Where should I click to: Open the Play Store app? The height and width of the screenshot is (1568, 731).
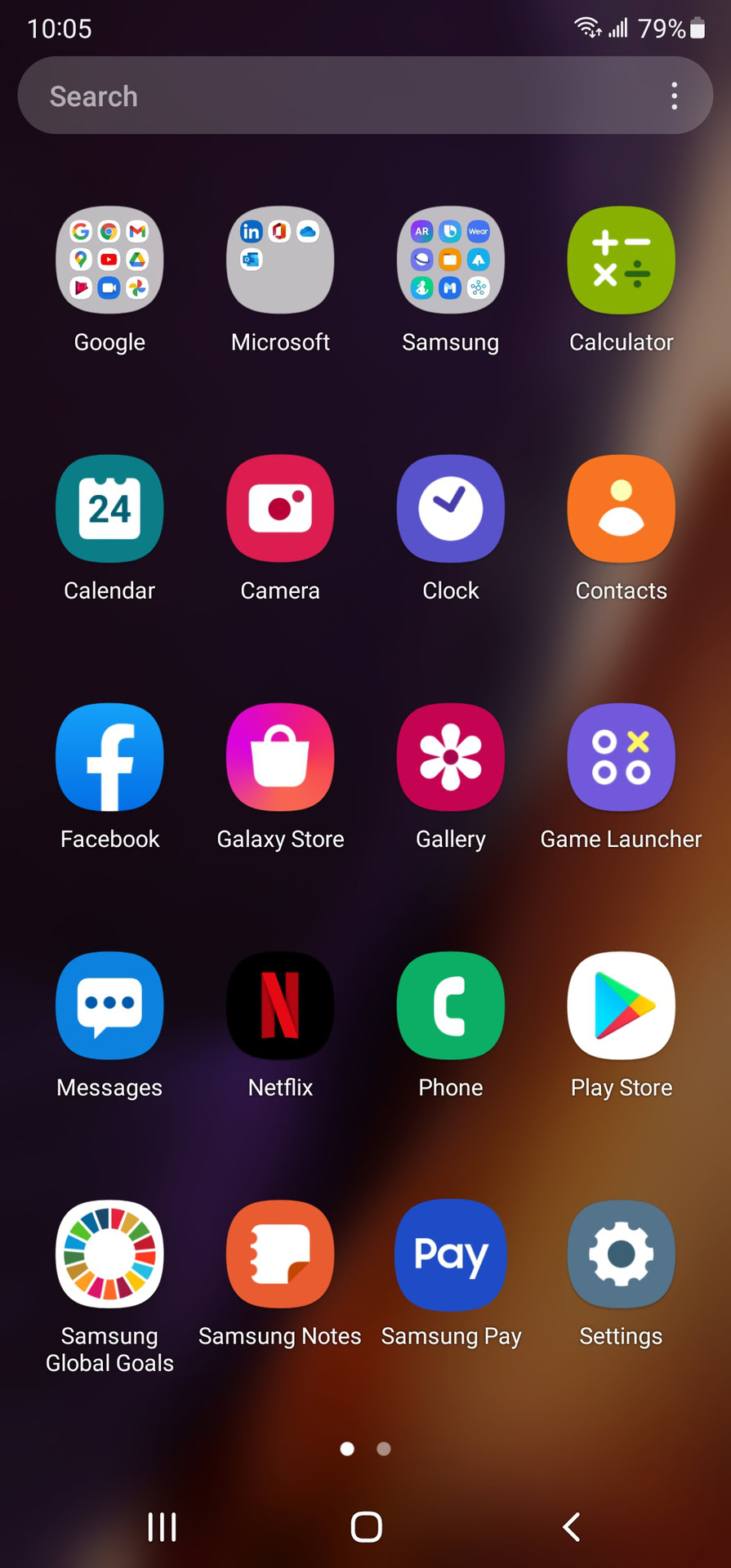pyautogui.click(x=622, y=1005)
